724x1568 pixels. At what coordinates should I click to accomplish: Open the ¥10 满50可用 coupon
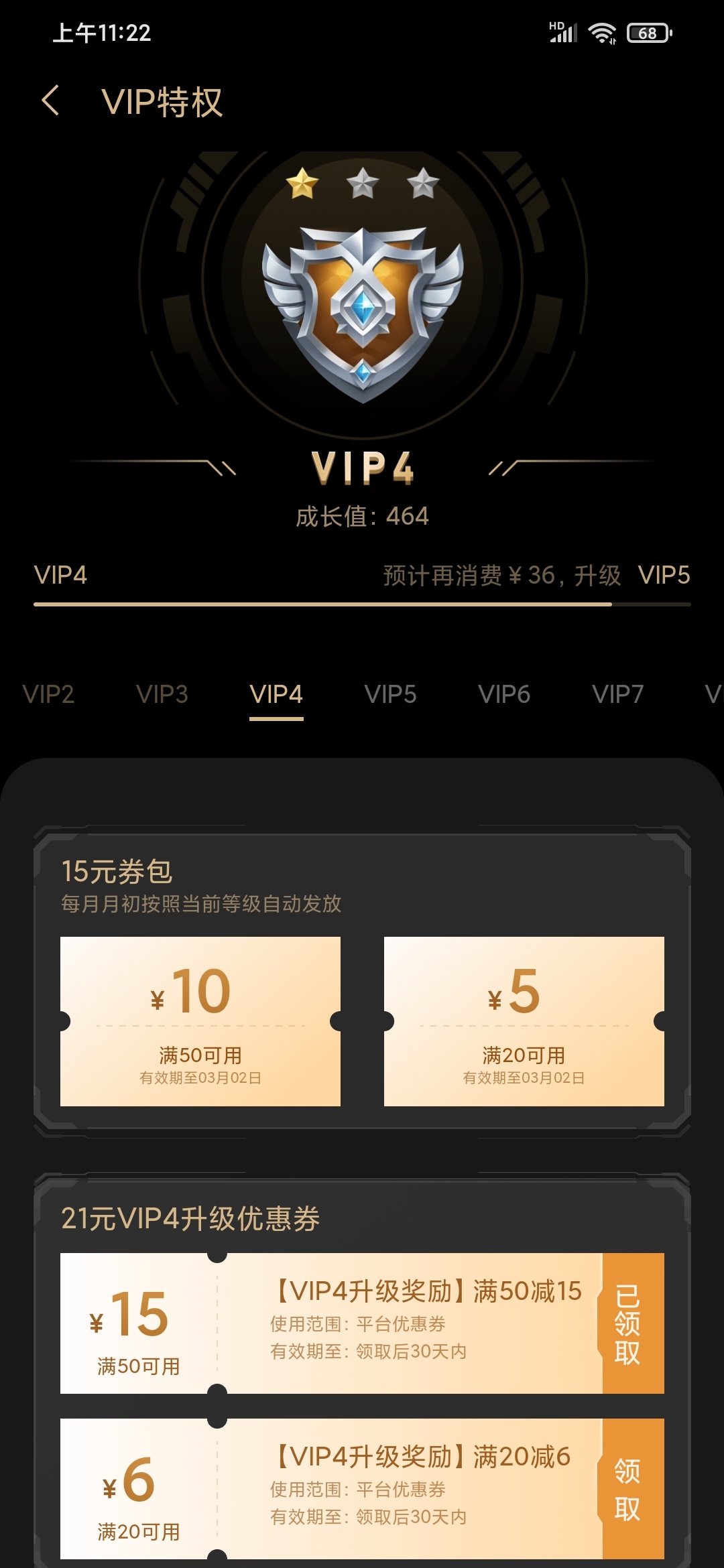click(200, 1021)
